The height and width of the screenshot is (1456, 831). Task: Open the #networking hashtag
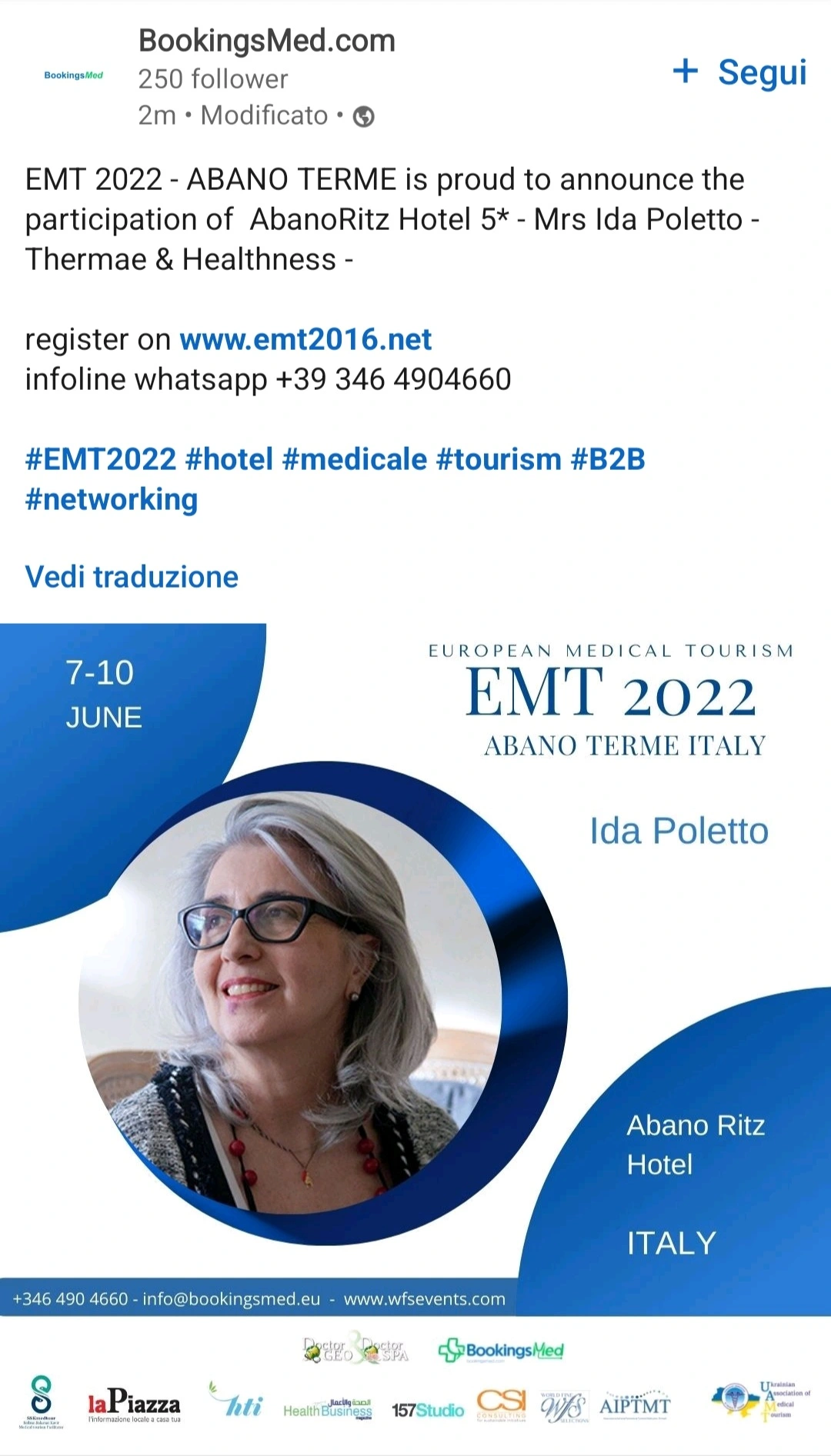pyautogui.click(x=112, y=499)
